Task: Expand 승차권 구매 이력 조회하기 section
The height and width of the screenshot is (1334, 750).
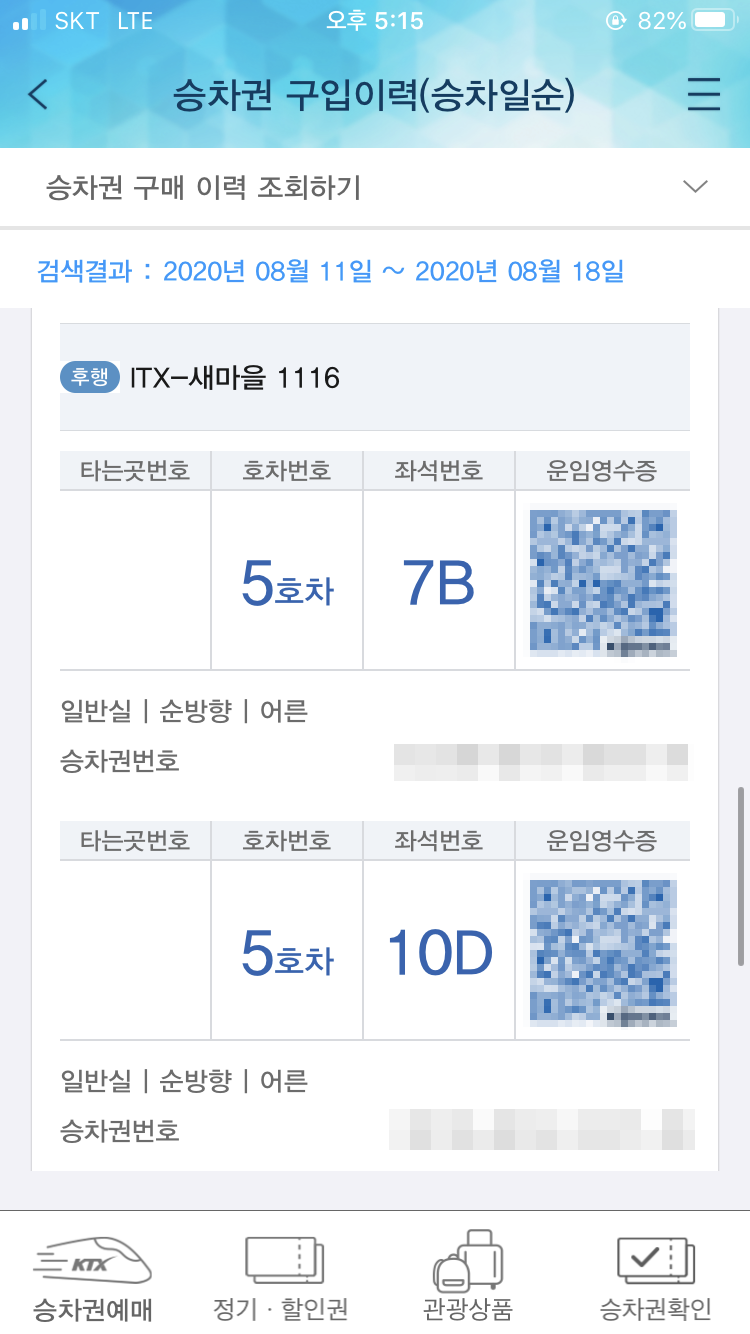Action: [375, 187]
